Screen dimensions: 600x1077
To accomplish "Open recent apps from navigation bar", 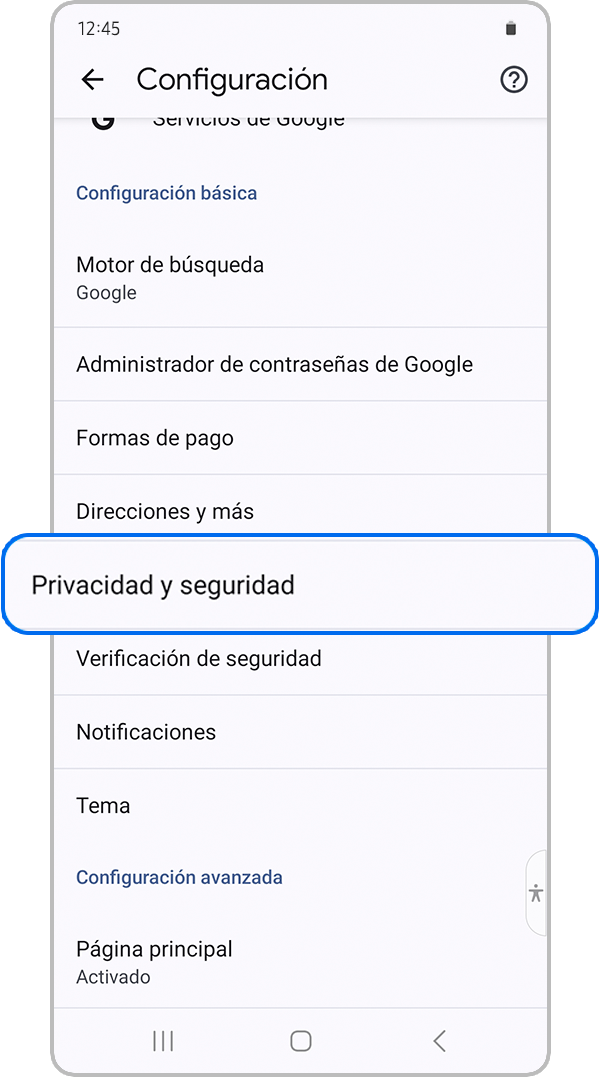I will 163,1041.
